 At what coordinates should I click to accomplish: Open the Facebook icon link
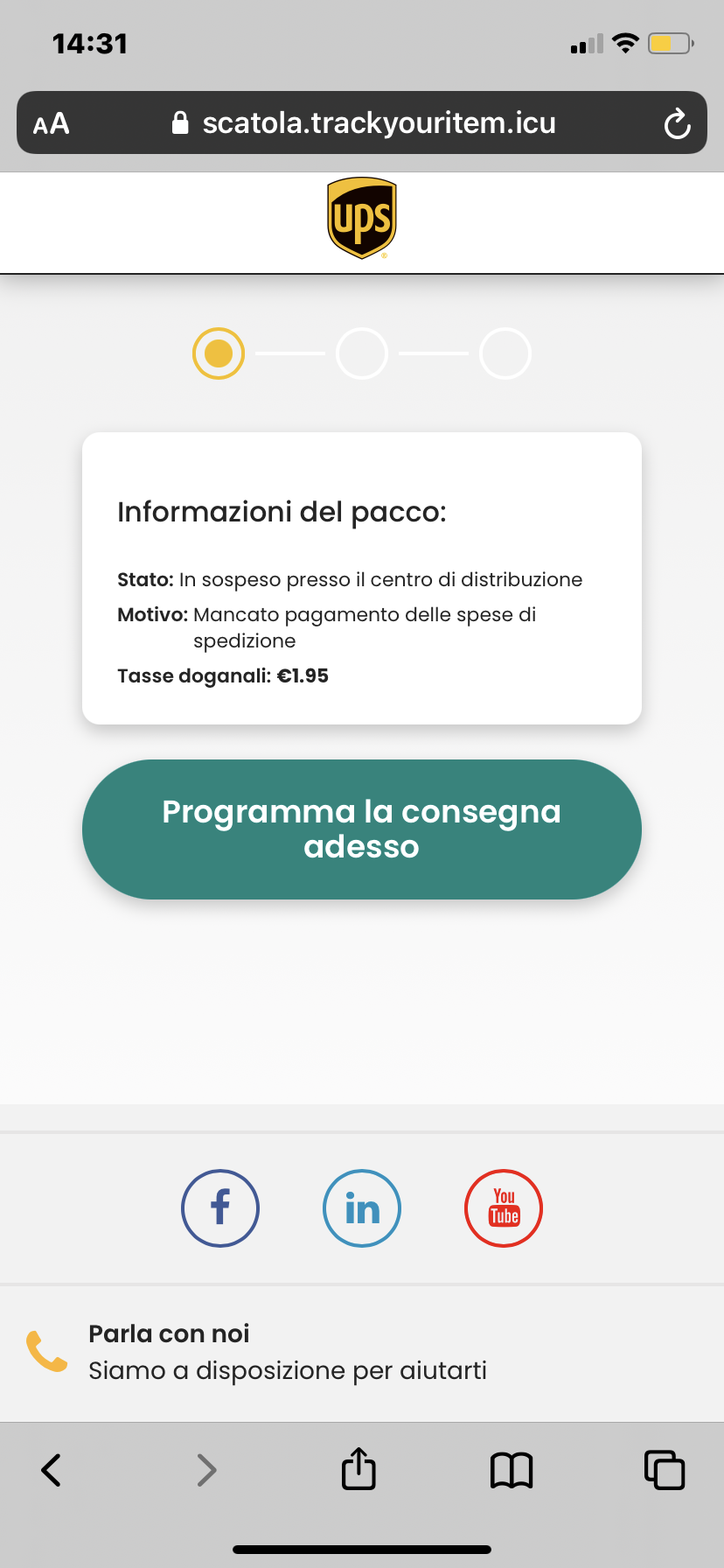pyautogui.click(x=220, y=1208)
